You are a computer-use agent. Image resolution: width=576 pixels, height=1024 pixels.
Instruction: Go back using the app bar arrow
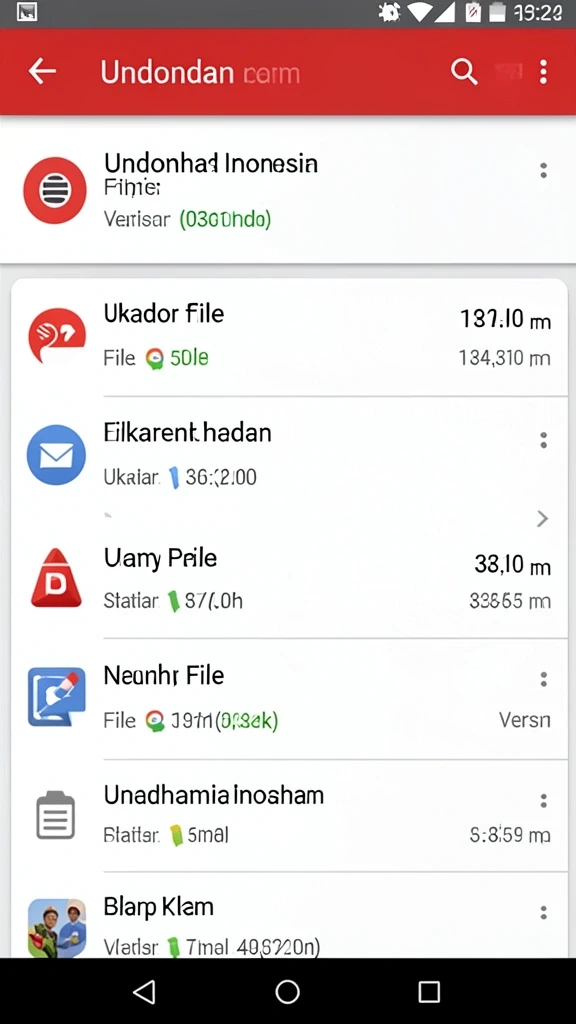(42, 71)
